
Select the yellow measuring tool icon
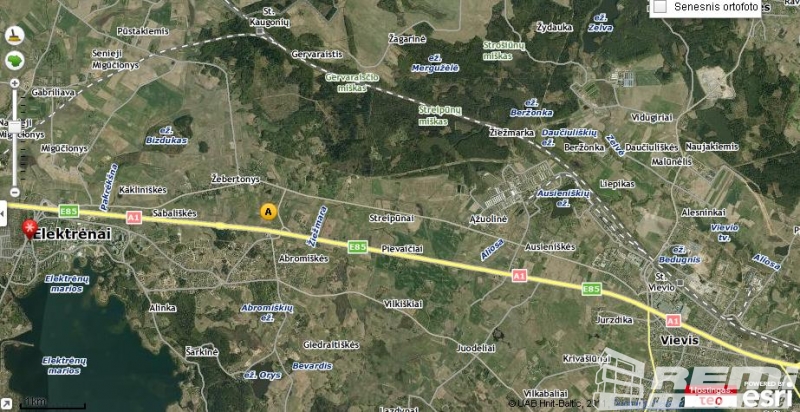click(x=14, y=35)
